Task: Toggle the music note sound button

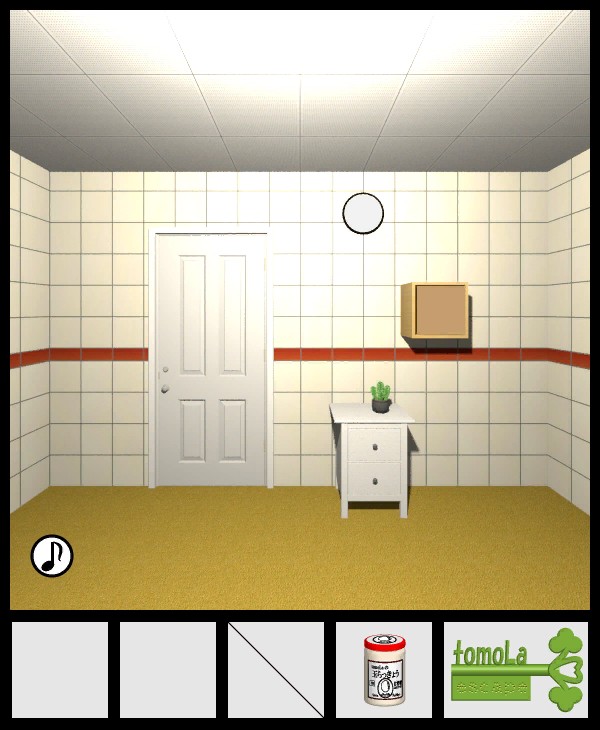Action: [52, 556]
